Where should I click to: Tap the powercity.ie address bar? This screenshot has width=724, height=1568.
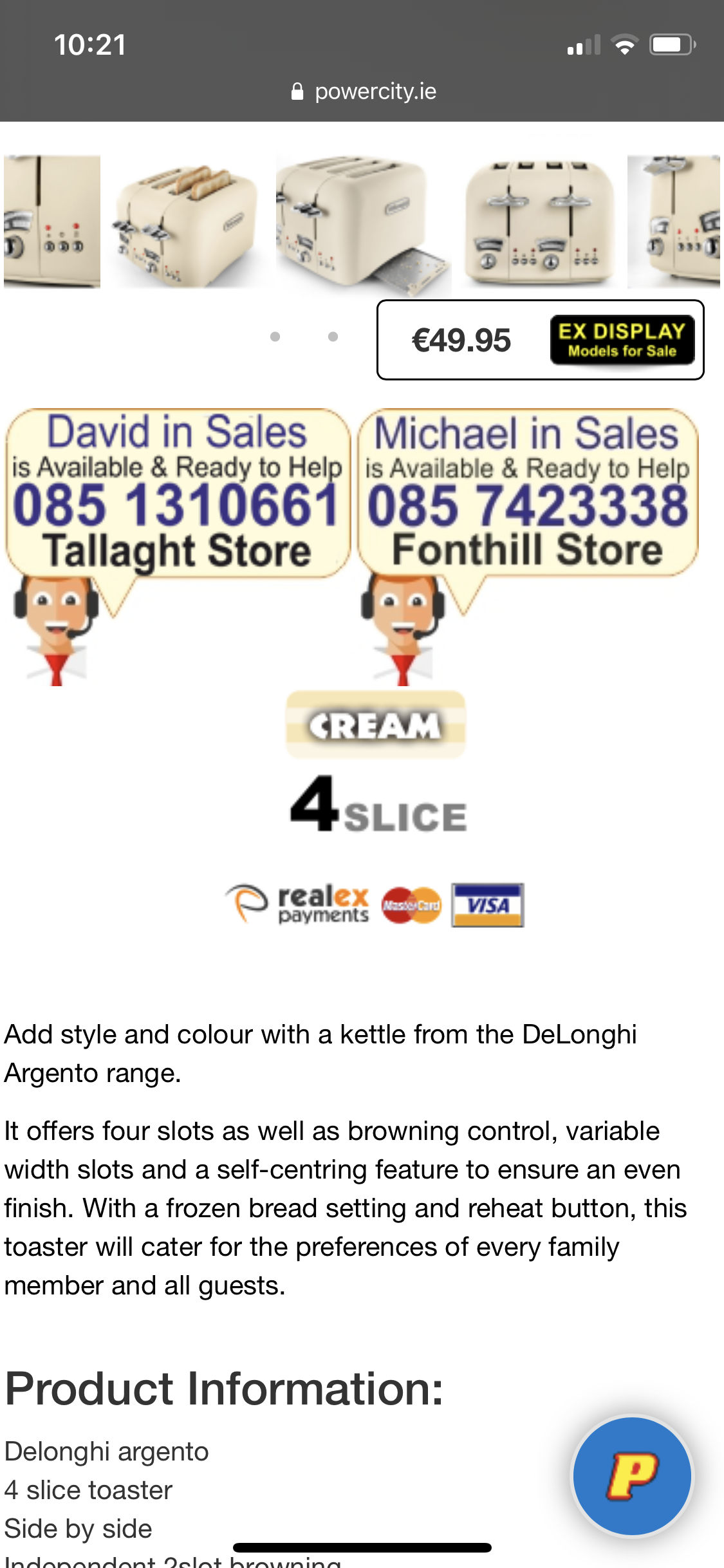tap(363, 91)
